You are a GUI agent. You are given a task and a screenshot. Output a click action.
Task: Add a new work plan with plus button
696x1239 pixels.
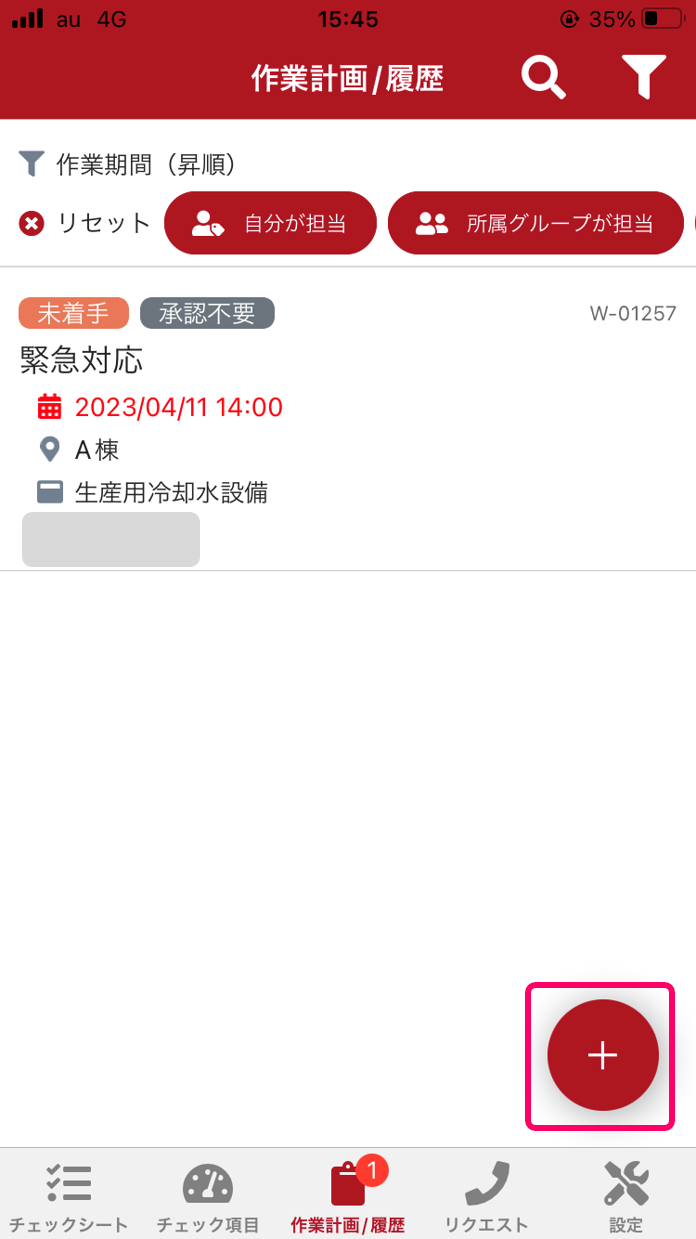pyautogui.click(x=602, y=1055)
